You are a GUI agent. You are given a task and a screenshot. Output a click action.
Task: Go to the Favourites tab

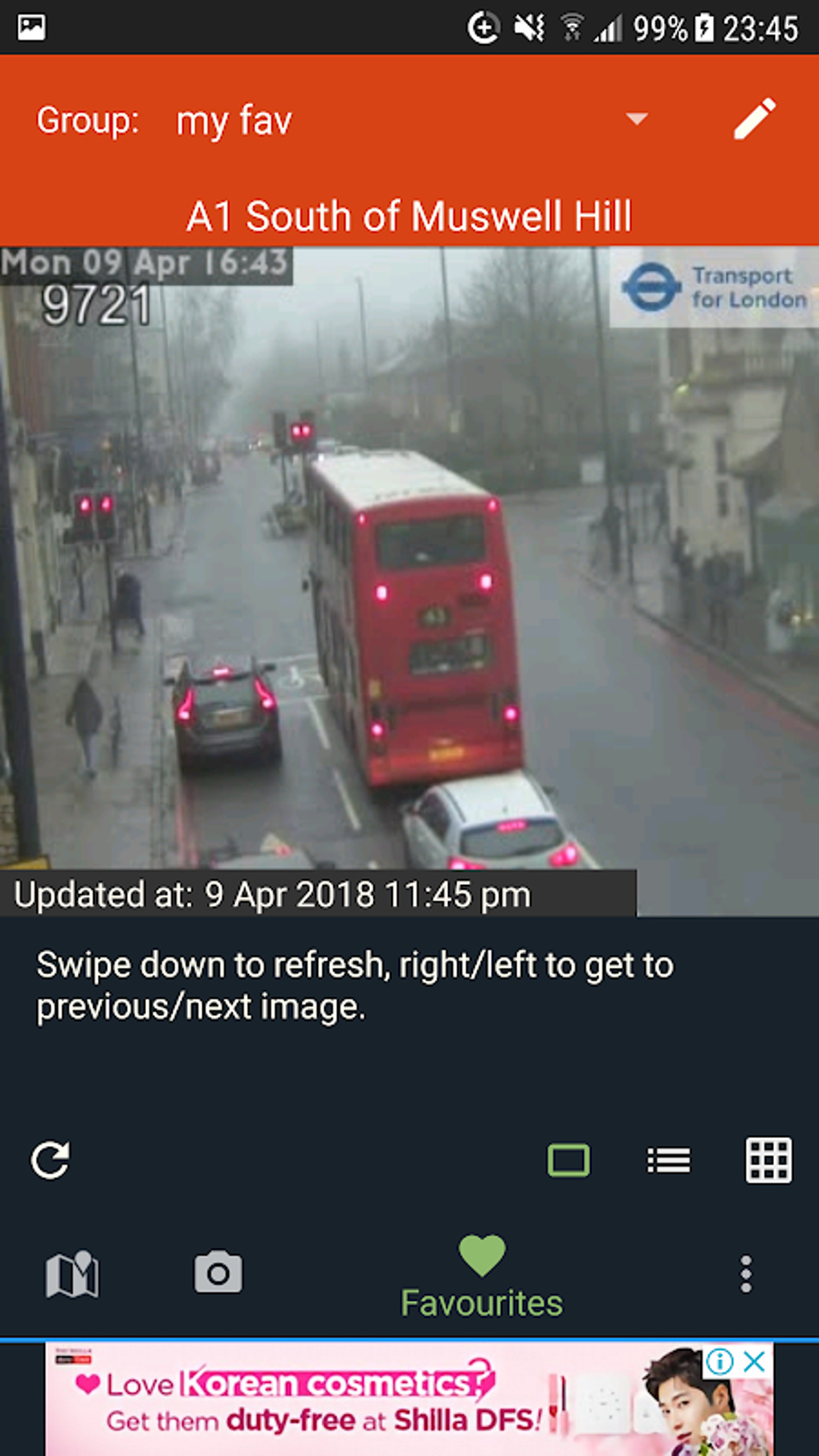pos(482,1277)
